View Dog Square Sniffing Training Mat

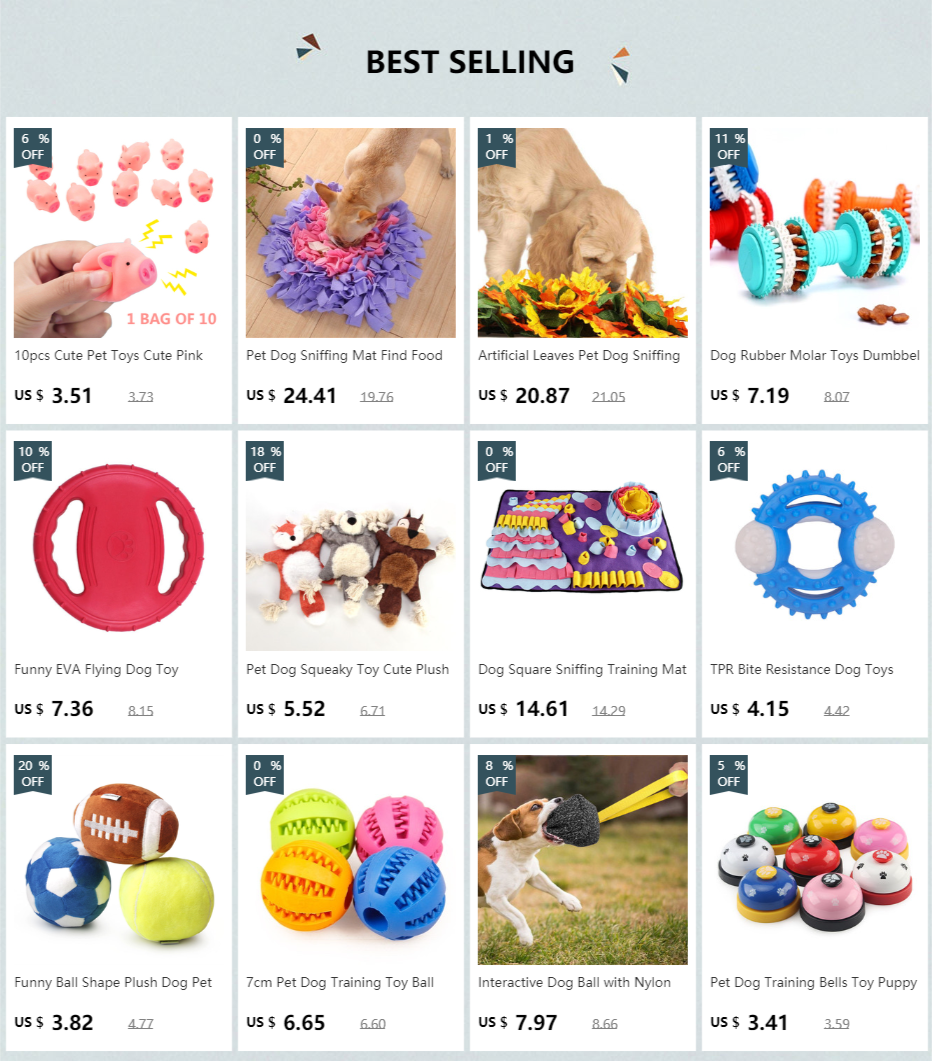click(x=583, y=584)
